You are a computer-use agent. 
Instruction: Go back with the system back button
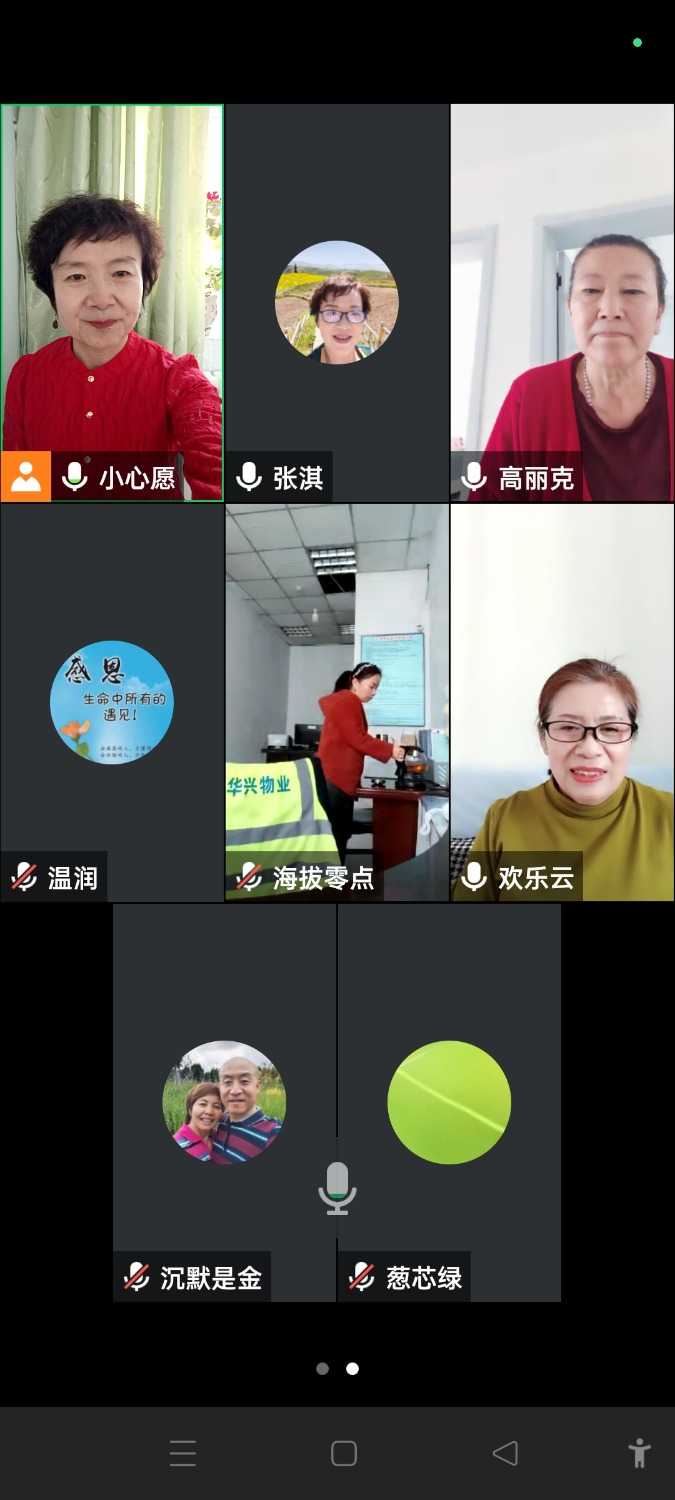pyautogui.click(x=505, y=1453)
